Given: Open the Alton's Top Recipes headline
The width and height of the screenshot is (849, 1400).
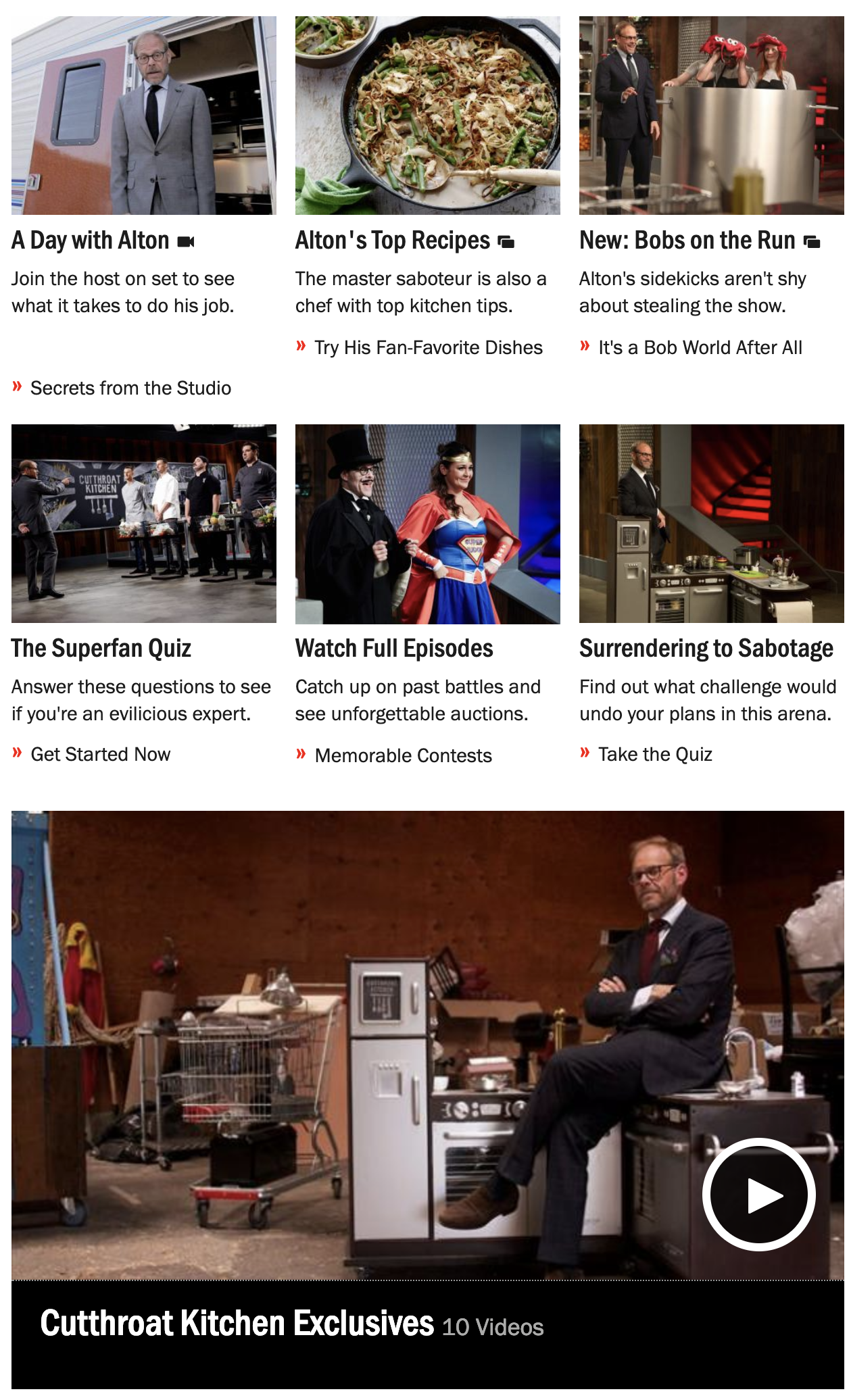Looking at the screenshot, I should [393, 241].
